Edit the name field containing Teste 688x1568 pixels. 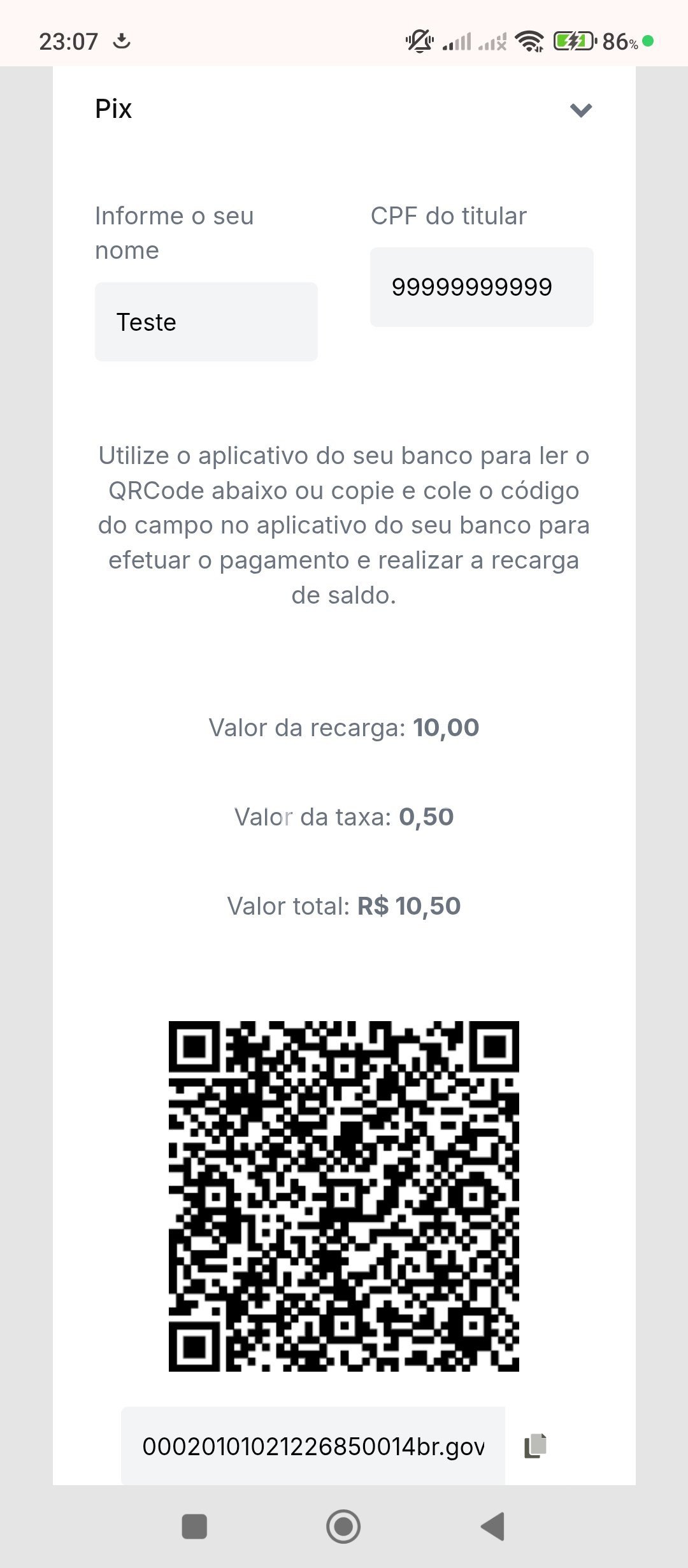click(x=206, y=322)
